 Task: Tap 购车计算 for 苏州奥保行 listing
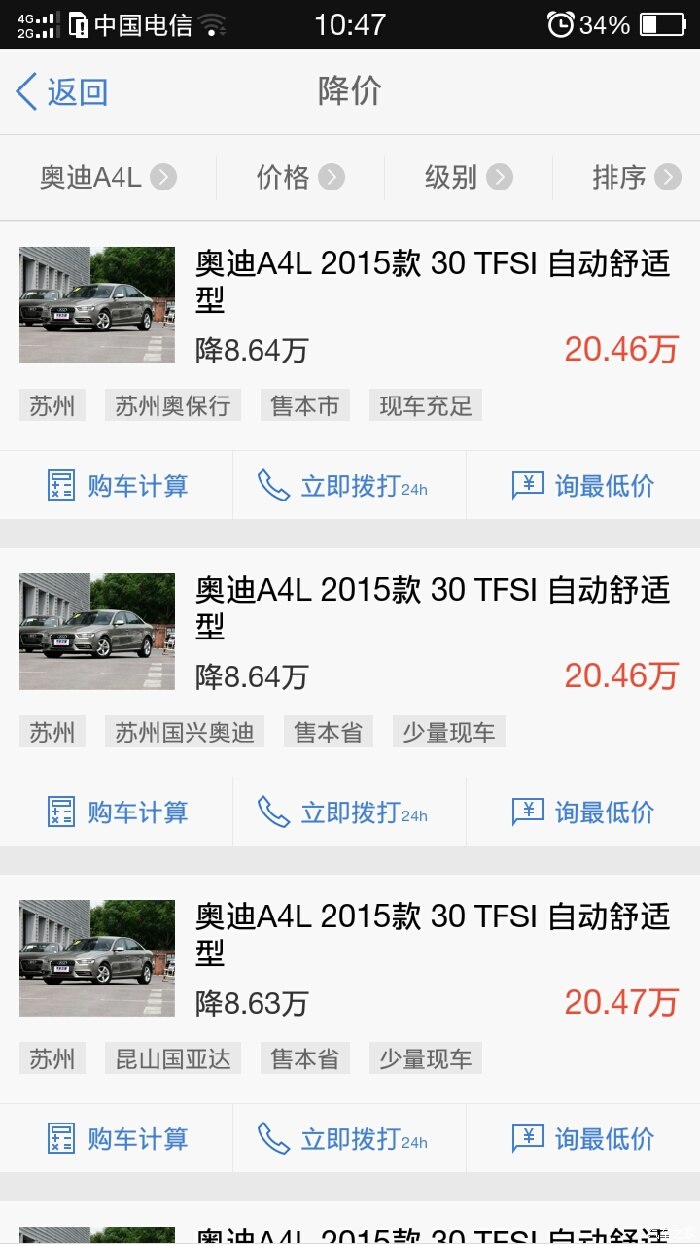118,486
